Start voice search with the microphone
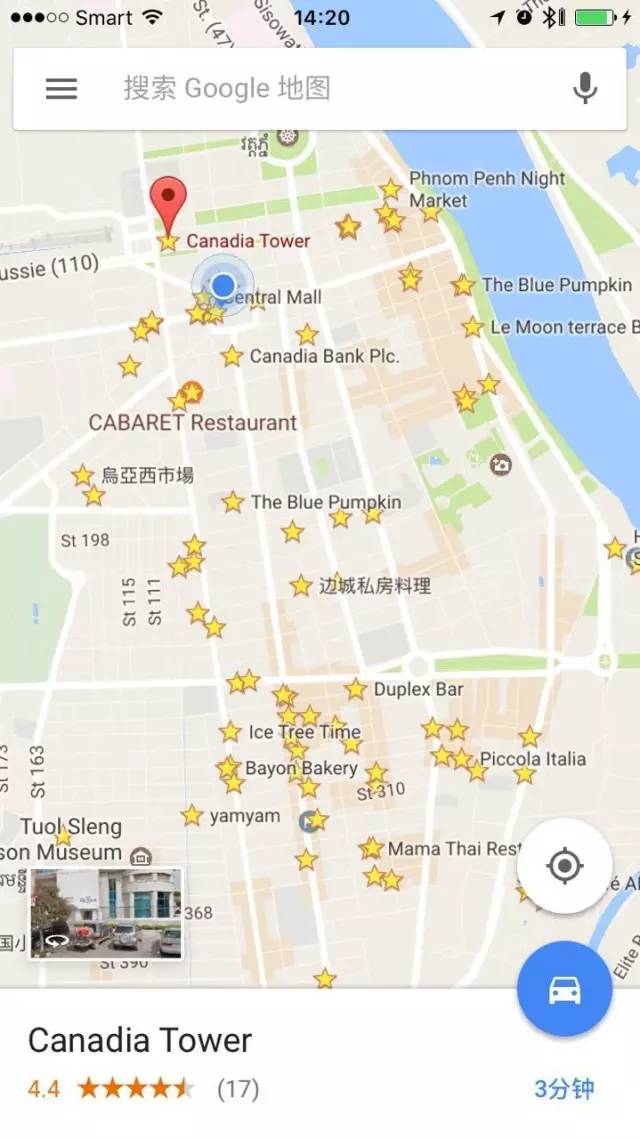This screenshot has height=1139, width=640. 585,89
